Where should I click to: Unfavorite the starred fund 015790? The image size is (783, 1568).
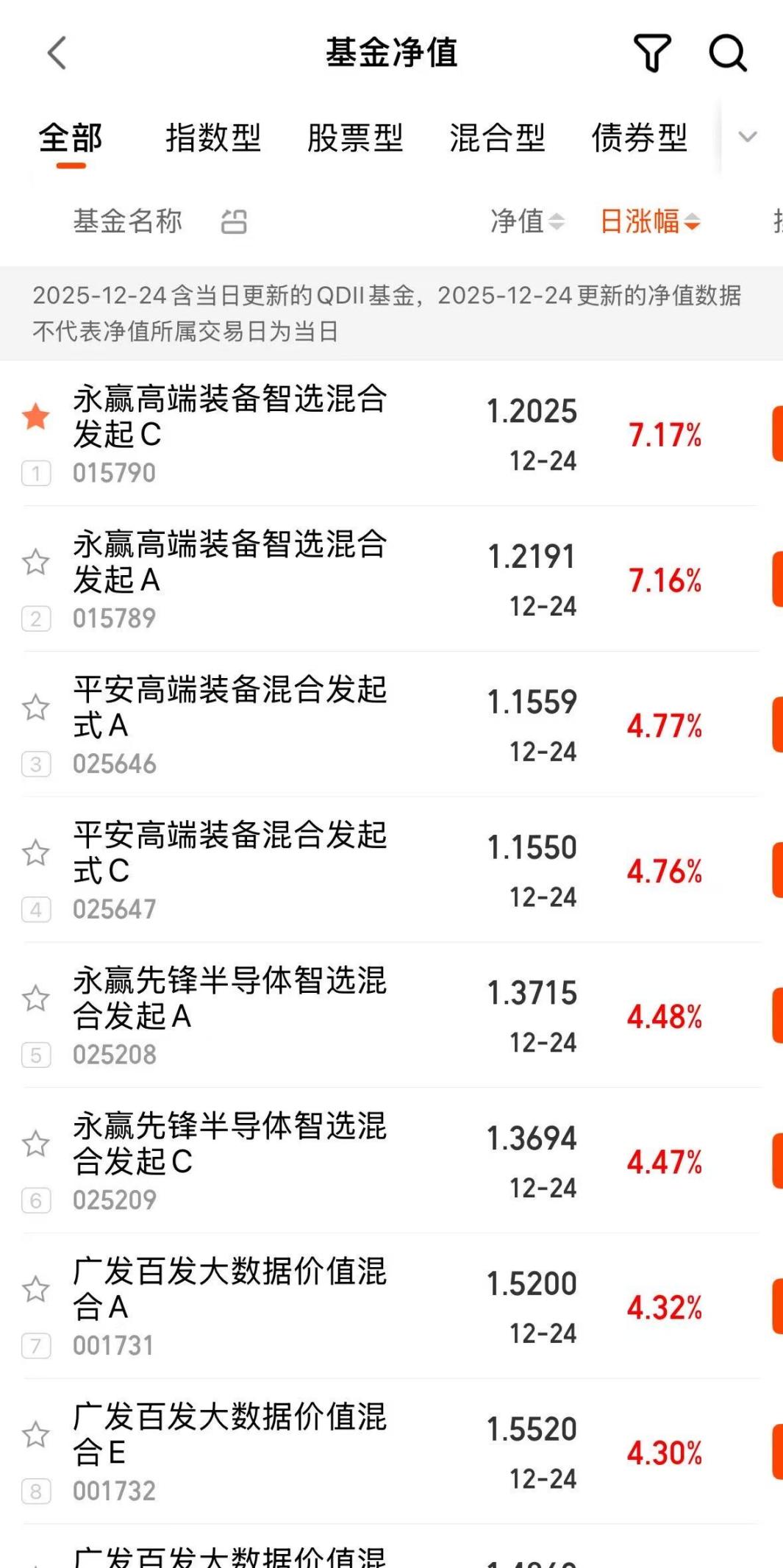35,416
